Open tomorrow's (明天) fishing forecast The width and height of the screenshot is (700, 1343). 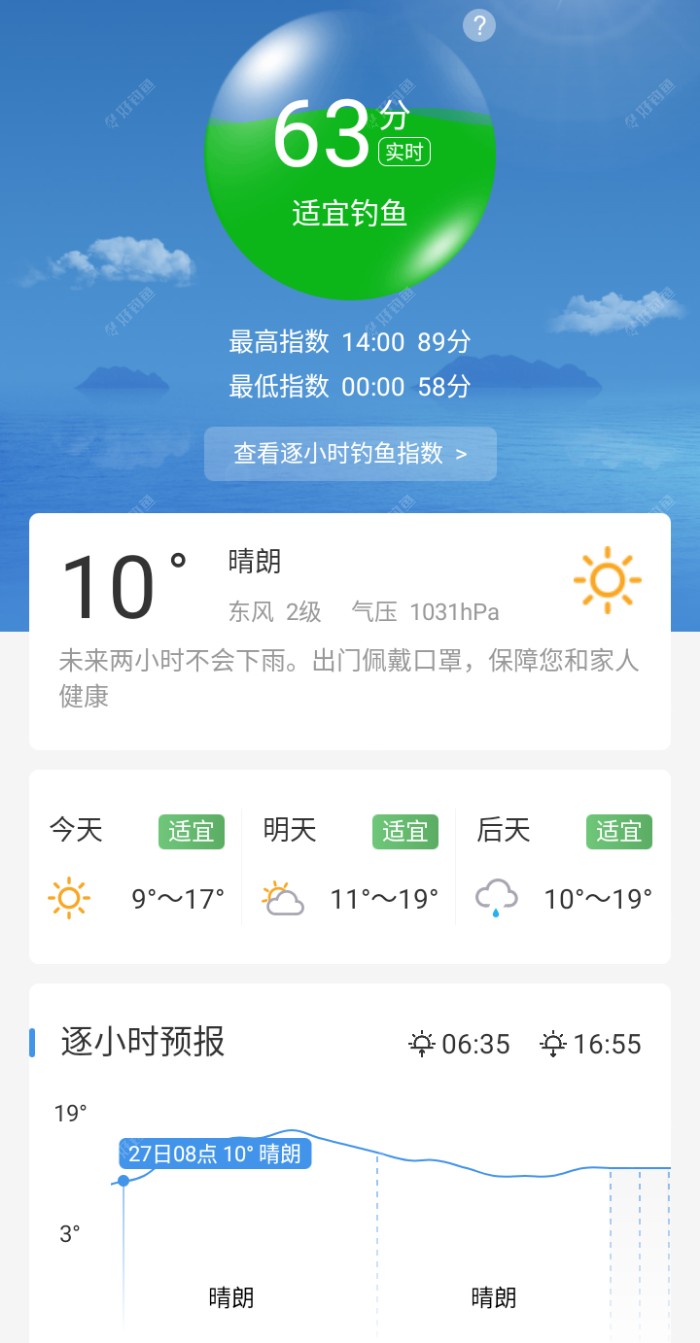[350, 866]
